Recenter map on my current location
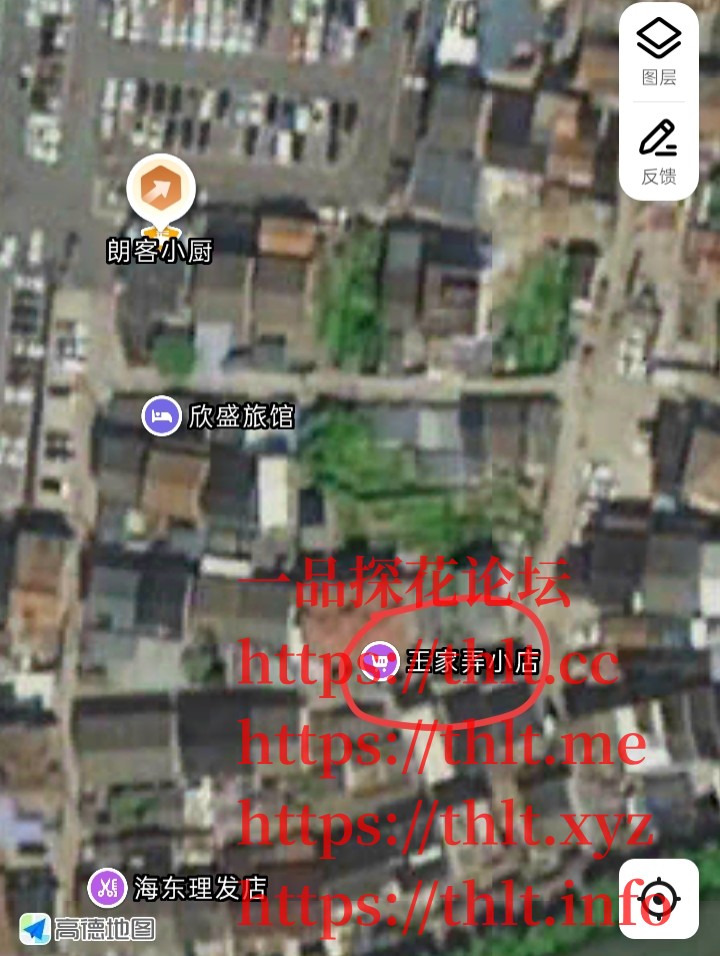Image resolution: width=720 pixels, height=956 pixels. tap(659, 897)
